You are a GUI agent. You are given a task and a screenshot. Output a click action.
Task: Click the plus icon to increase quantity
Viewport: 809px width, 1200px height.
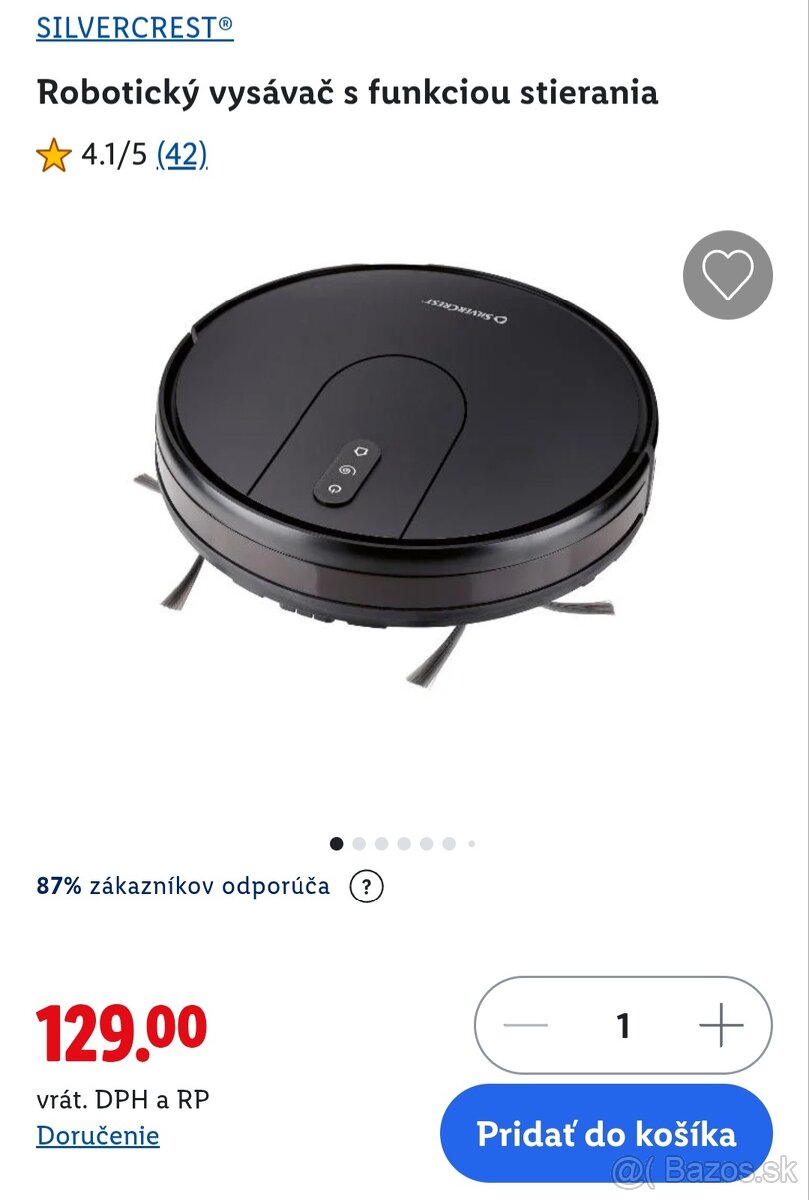click(718, 1027)
